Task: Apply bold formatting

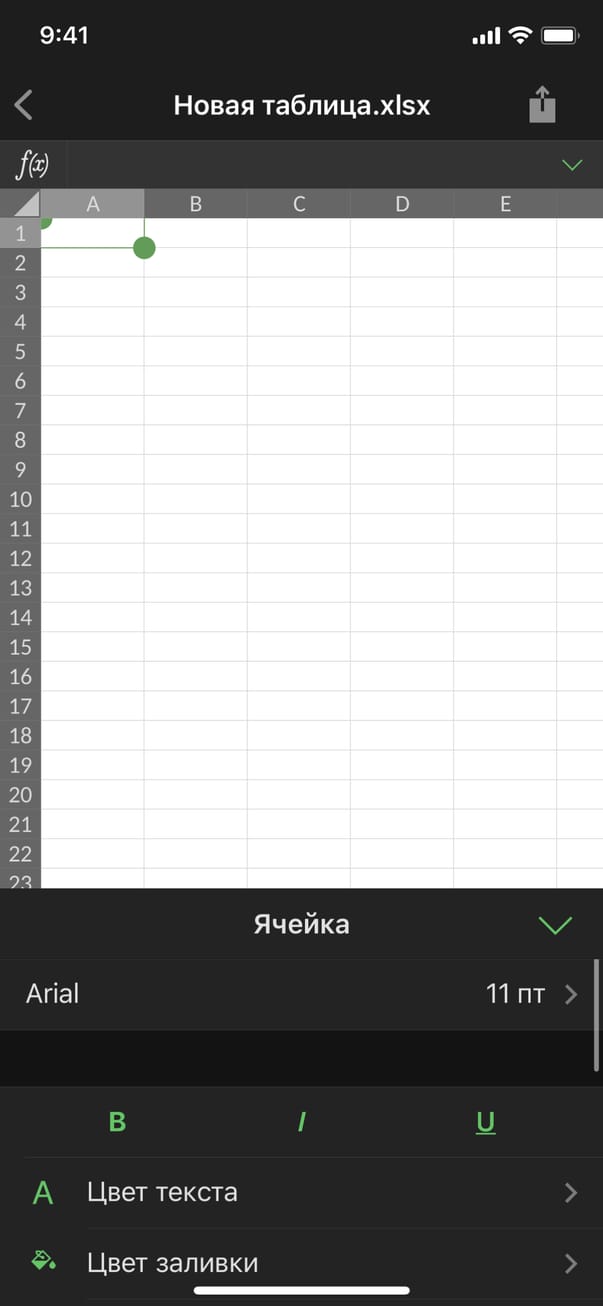Action: click(117, 1122)
